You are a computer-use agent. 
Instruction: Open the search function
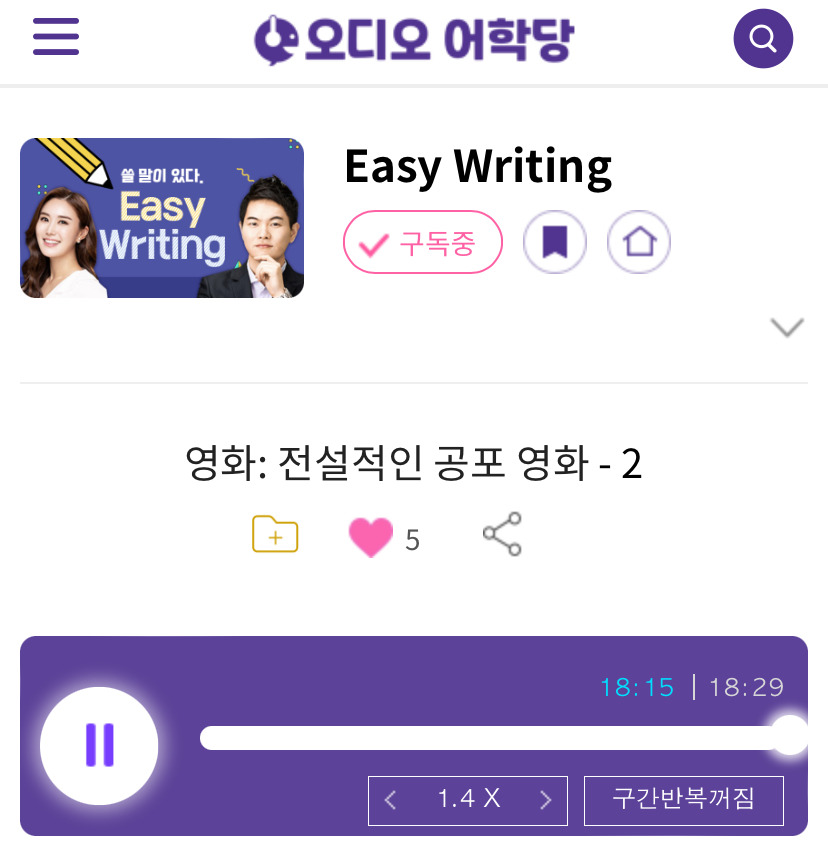pos(763,38)
